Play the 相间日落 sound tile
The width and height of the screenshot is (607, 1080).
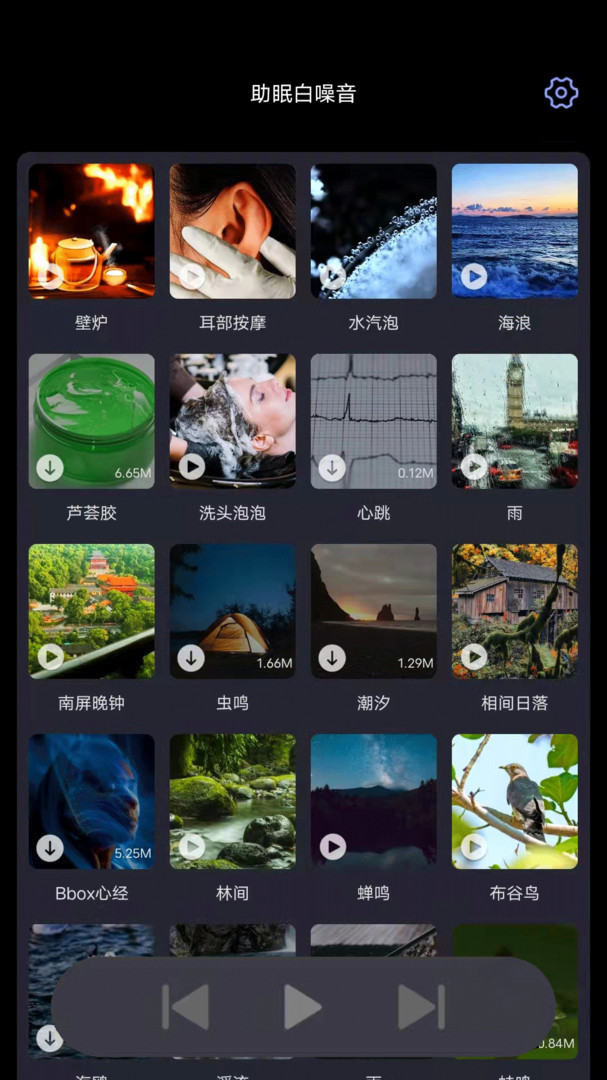514,611
